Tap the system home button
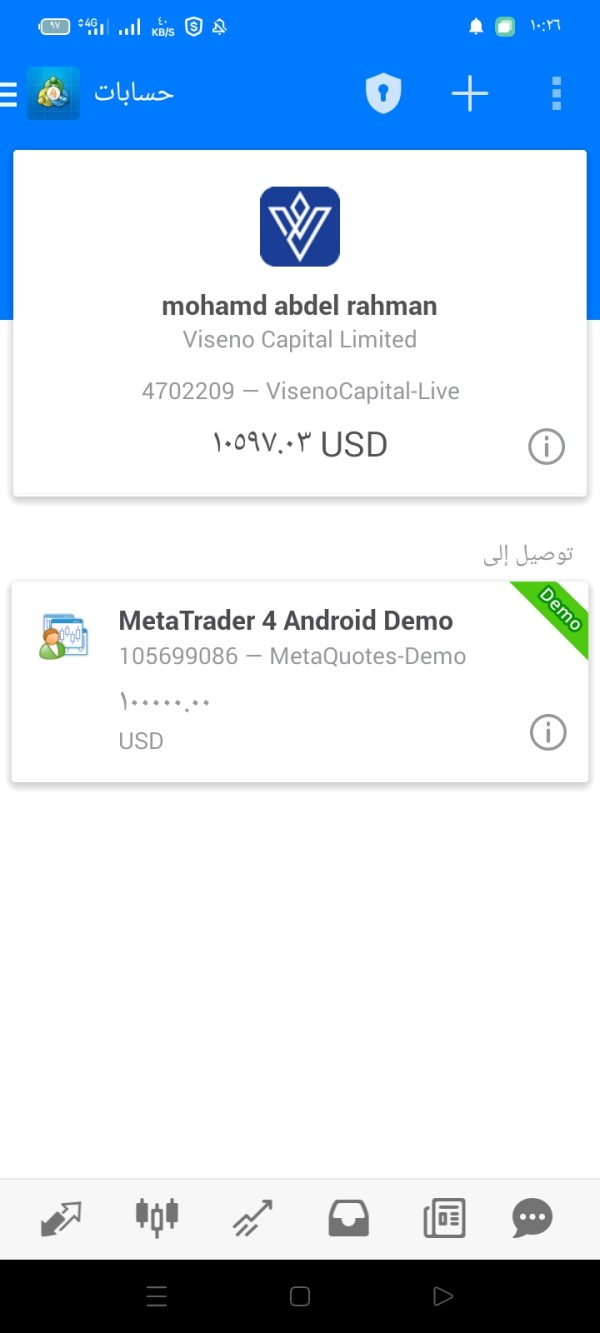Screen dimensions: 600x1333 [x=300, y=1296]
